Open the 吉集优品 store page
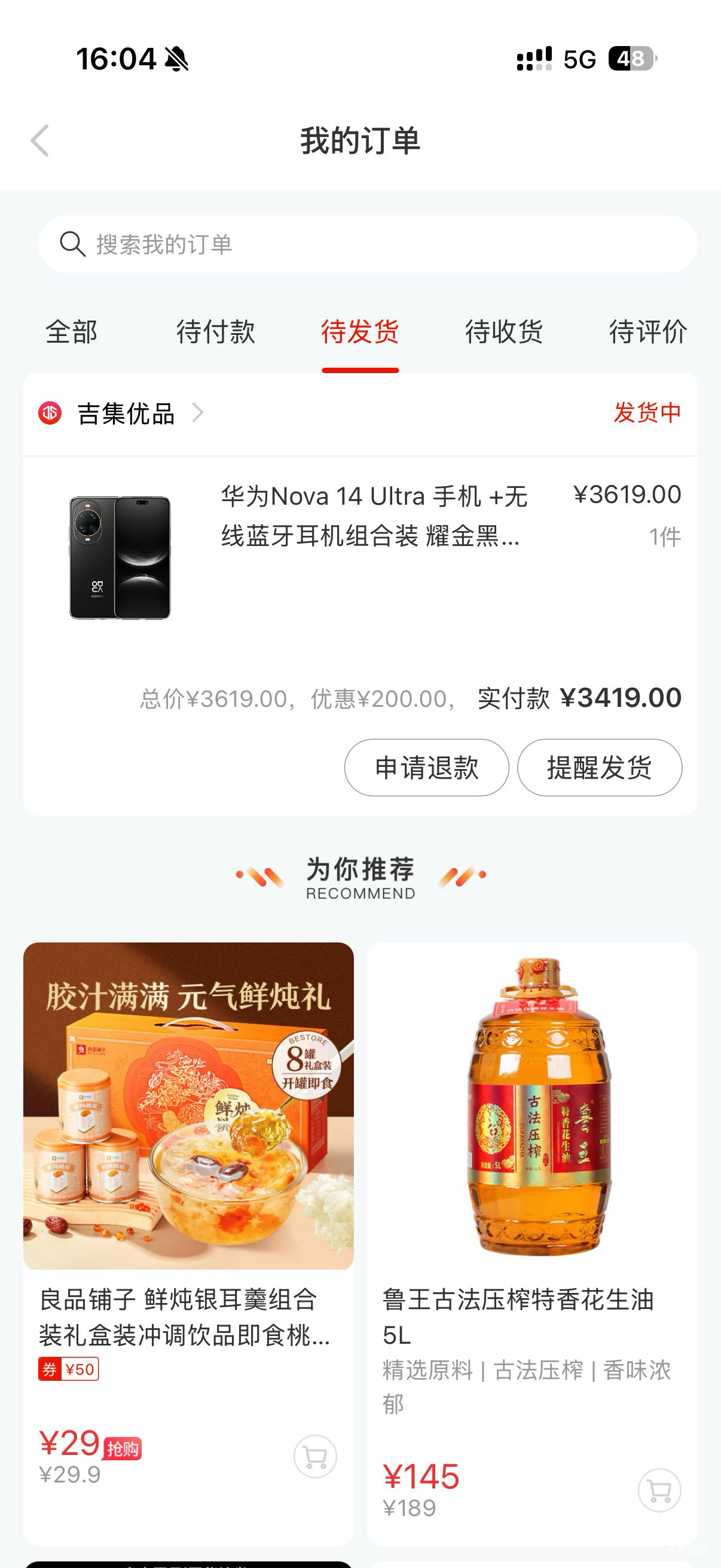 (x=126, y=413)
